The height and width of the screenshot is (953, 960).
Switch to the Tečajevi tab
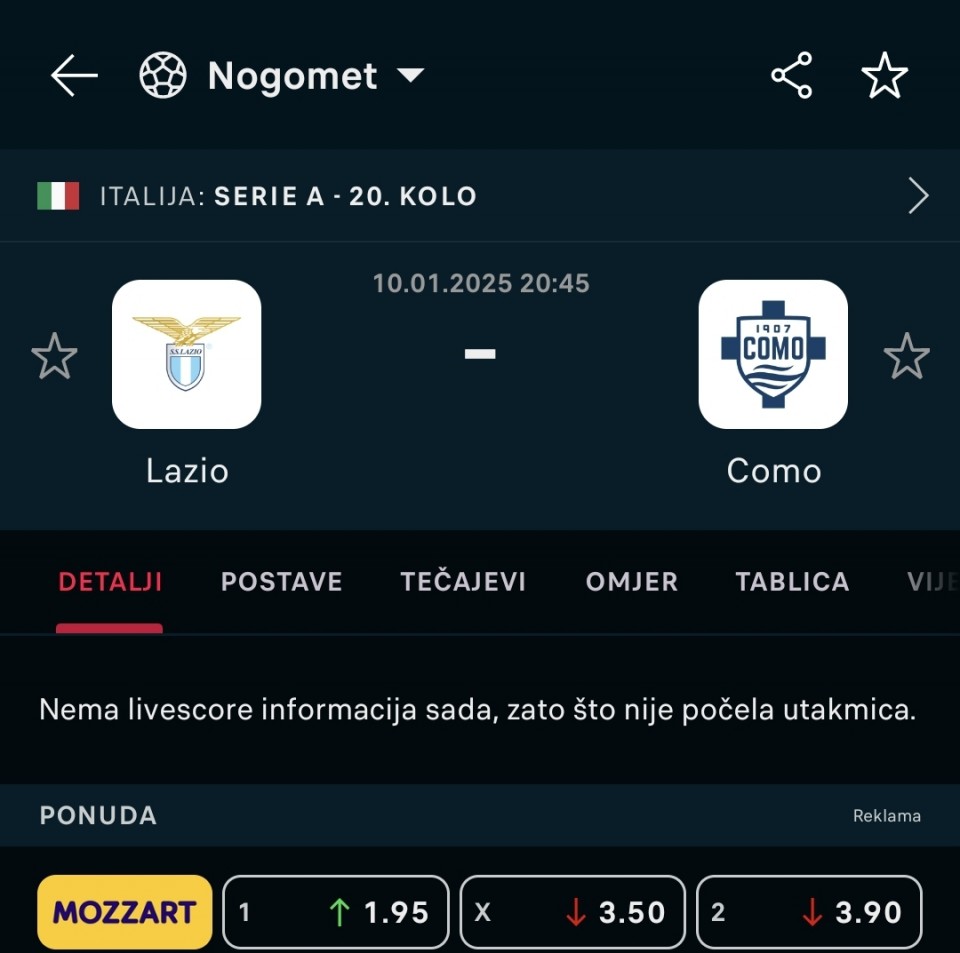coord(463,582)
